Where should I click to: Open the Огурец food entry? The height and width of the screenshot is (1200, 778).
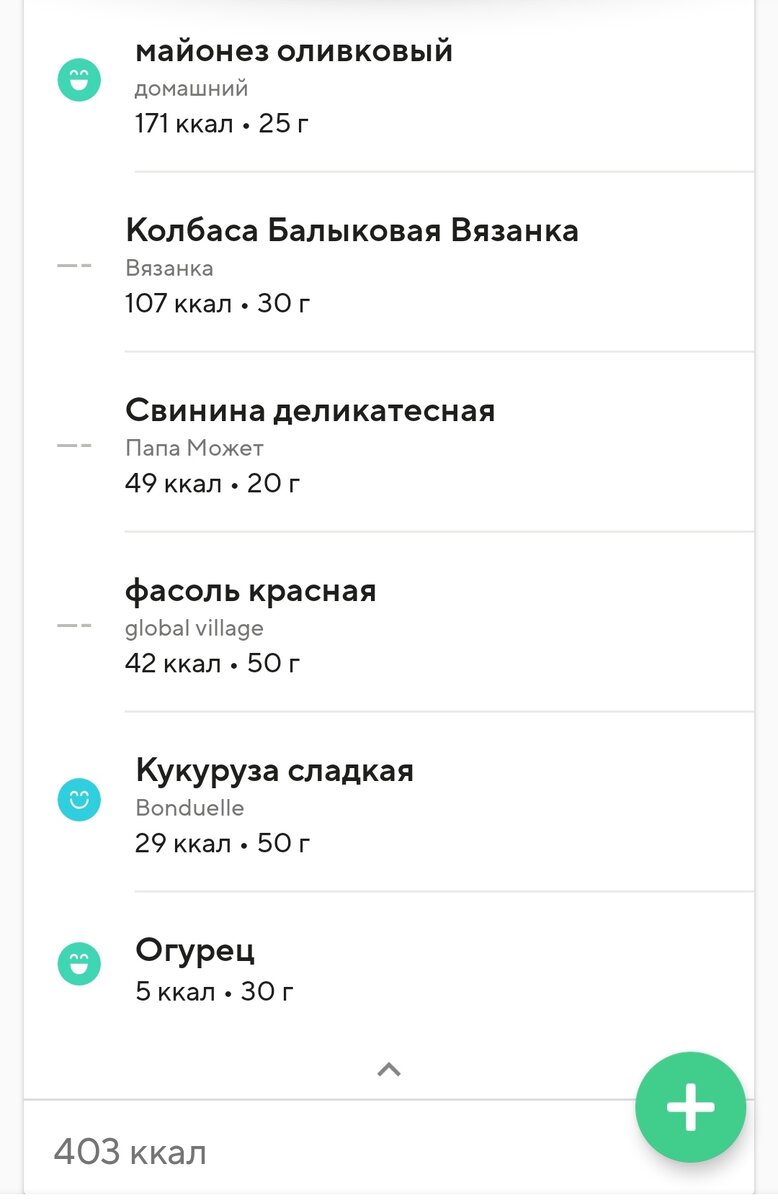(195, 950)
